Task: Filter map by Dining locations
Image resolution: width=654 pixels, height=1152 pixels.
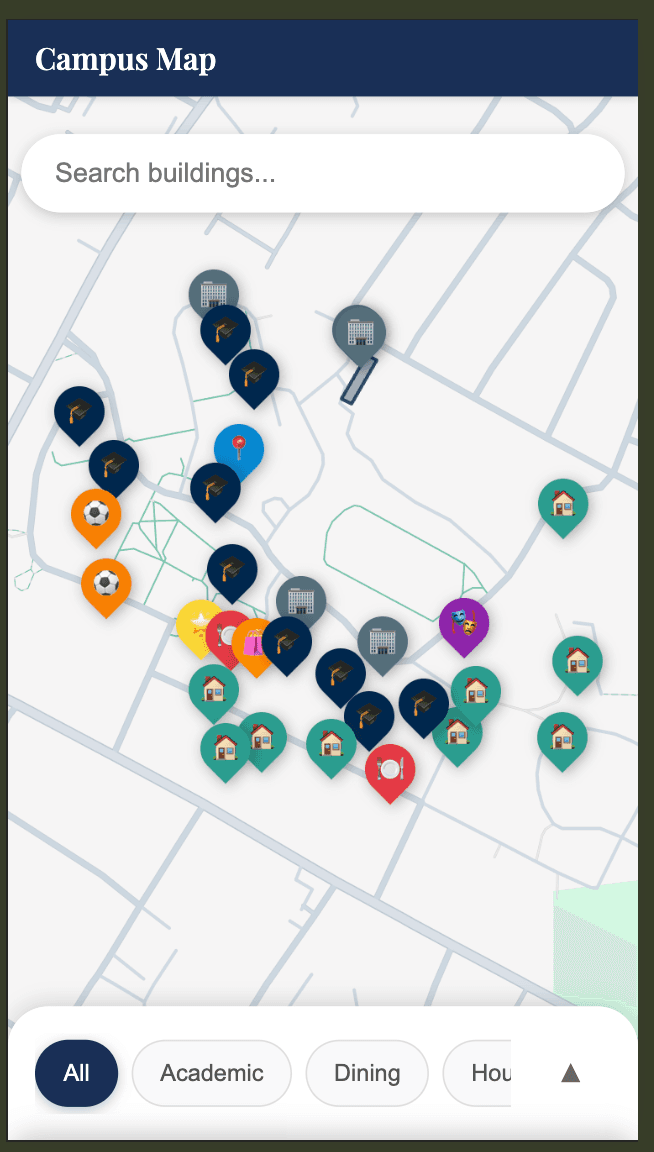Action: (x=367, y=1073)
